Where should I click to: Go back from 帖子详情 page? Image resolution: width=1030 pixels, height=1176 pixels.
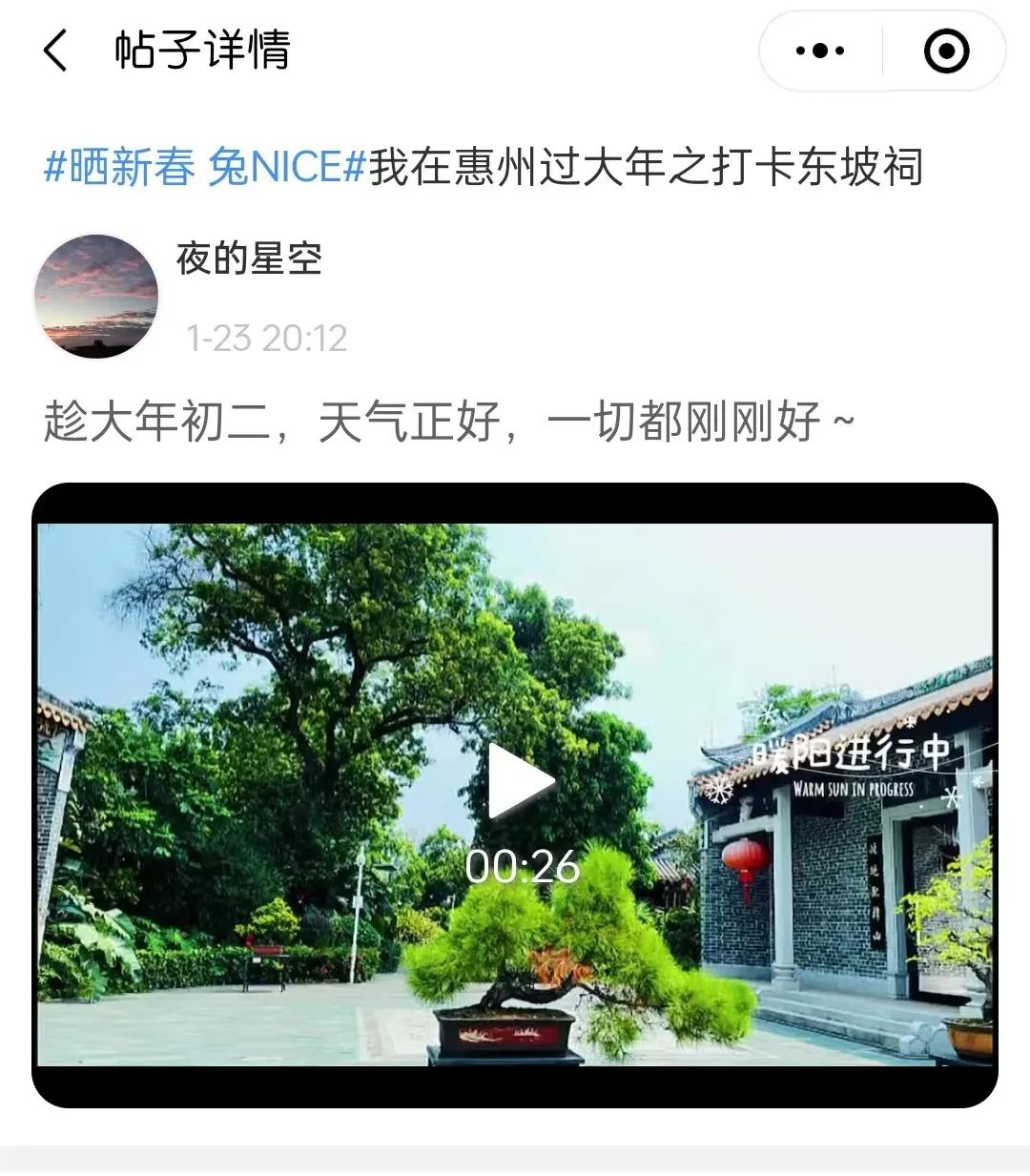point(55,51)
